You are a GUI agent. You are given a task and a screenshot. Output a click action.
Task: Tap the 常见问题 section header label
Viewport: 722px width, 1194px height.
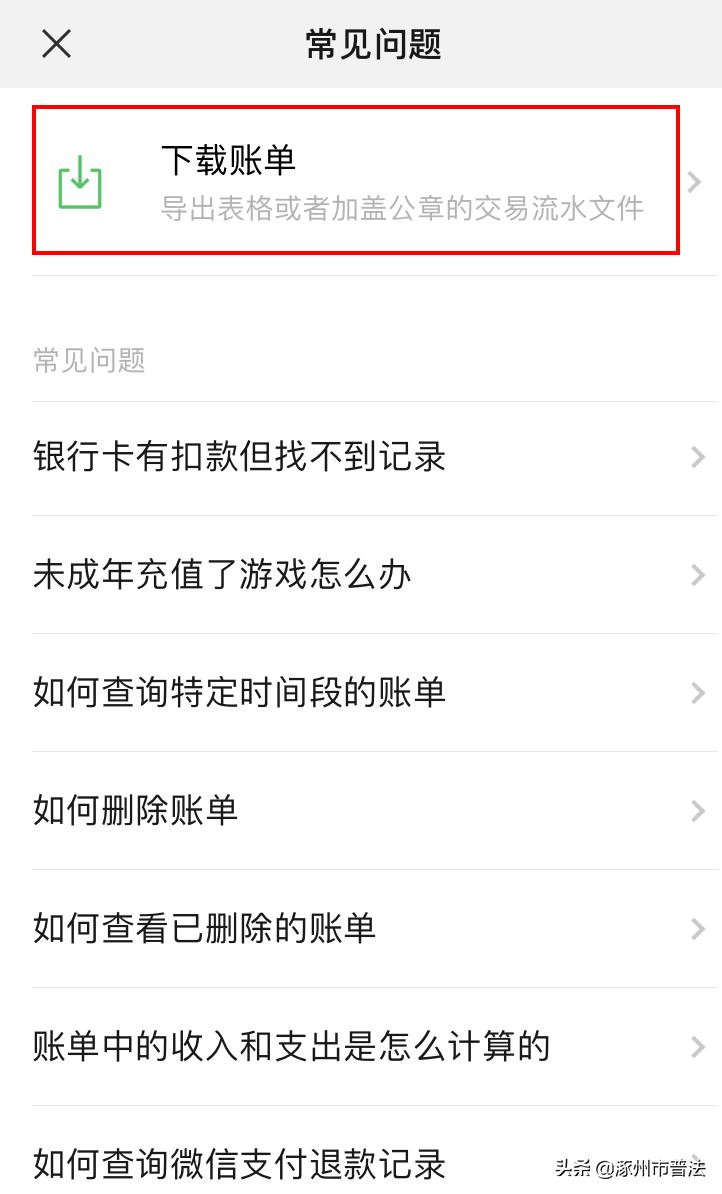89,363
